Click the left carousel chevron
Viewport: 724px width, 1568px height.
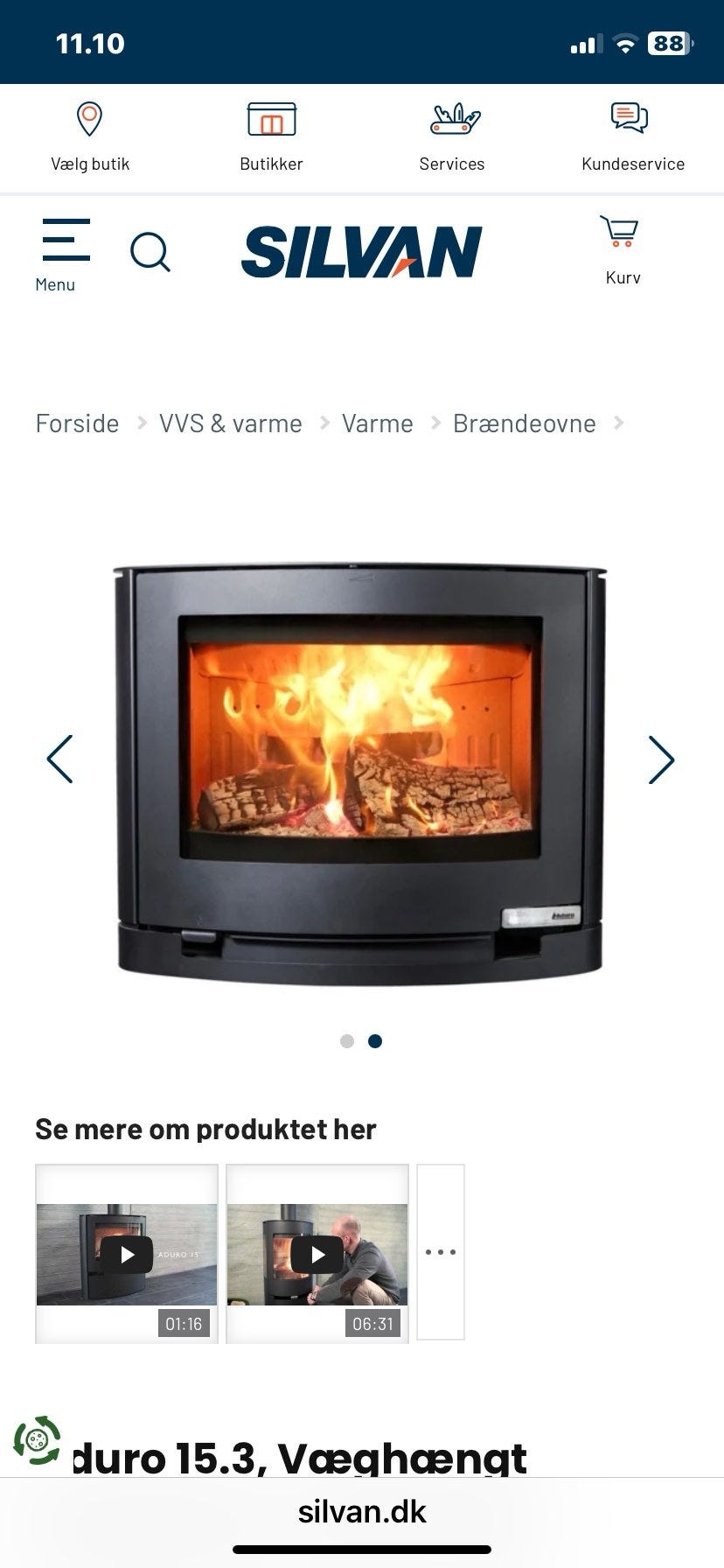[59, 759]
